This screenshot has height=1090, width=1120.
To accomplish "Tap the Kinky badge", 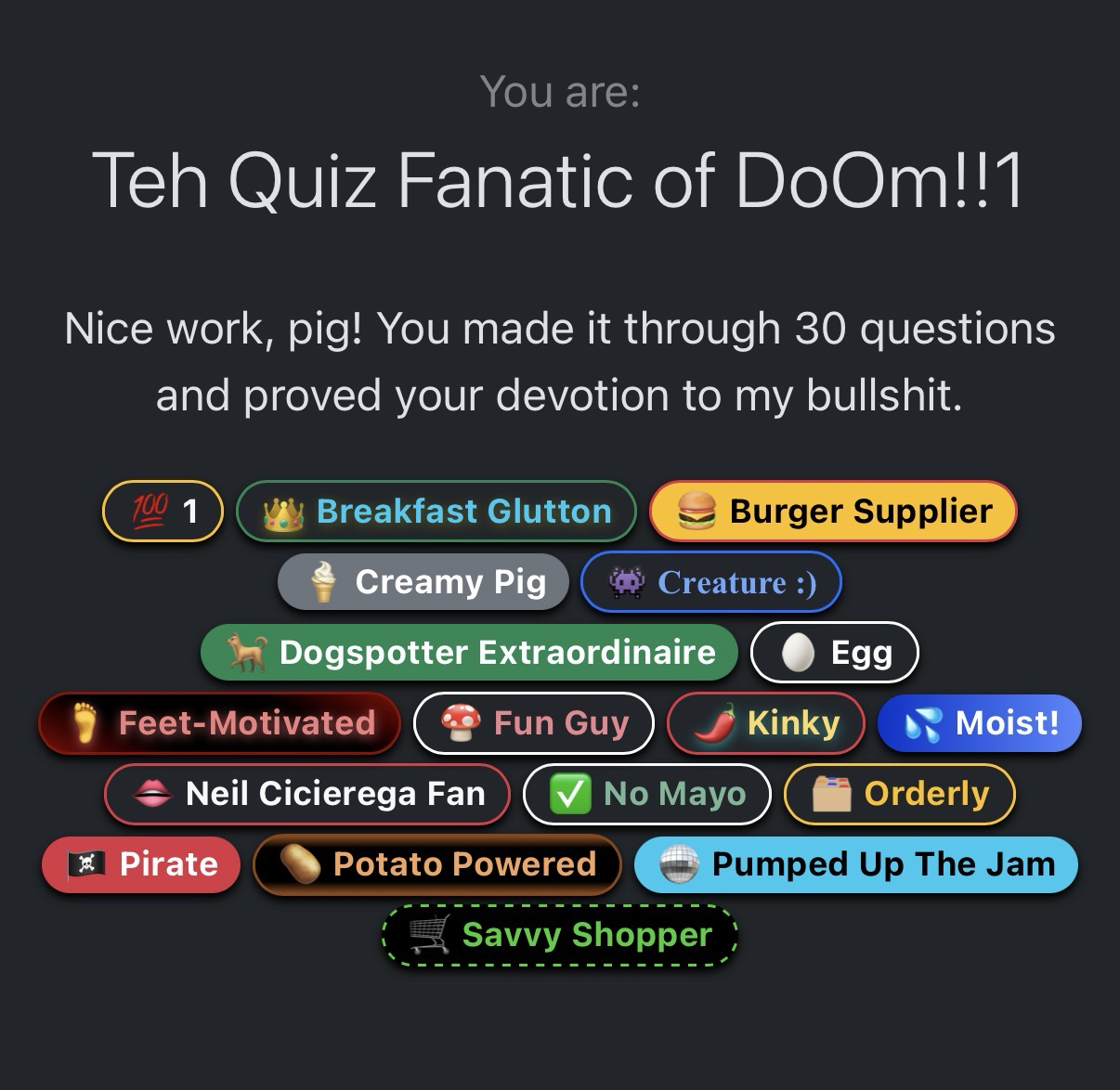I will tap(766, 723).
